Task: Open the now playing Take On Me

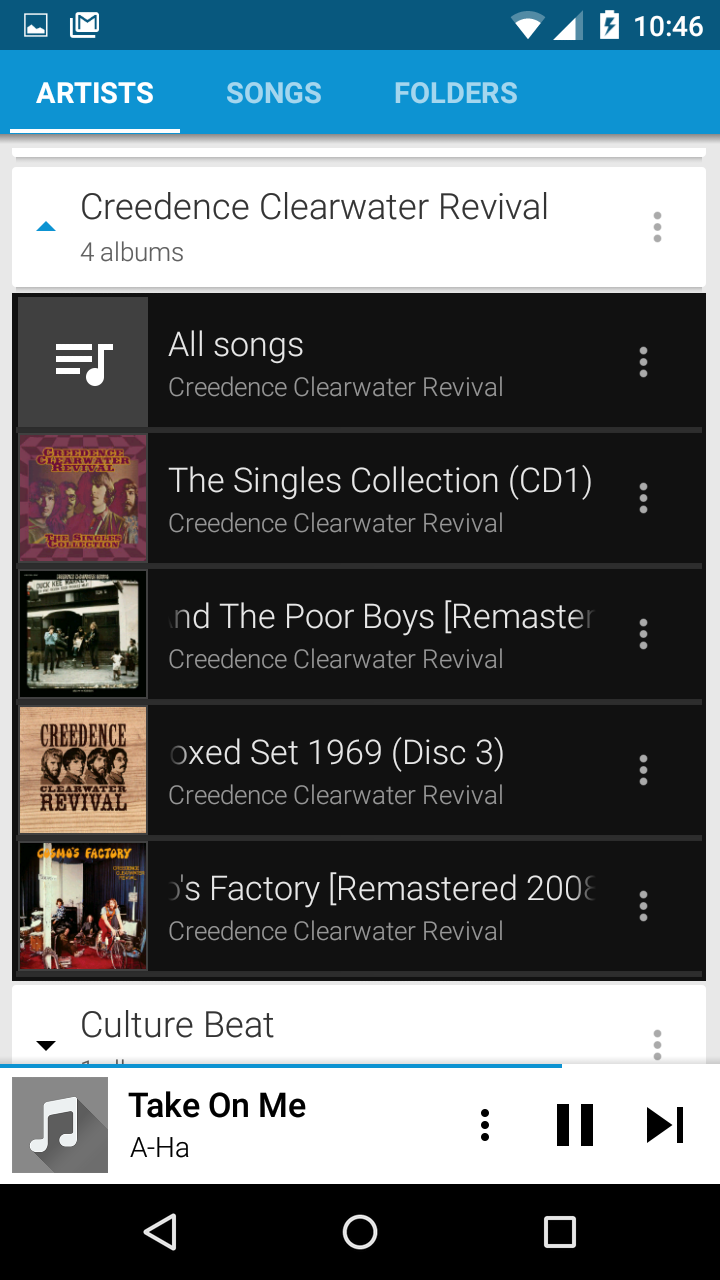Action: 250,1125
